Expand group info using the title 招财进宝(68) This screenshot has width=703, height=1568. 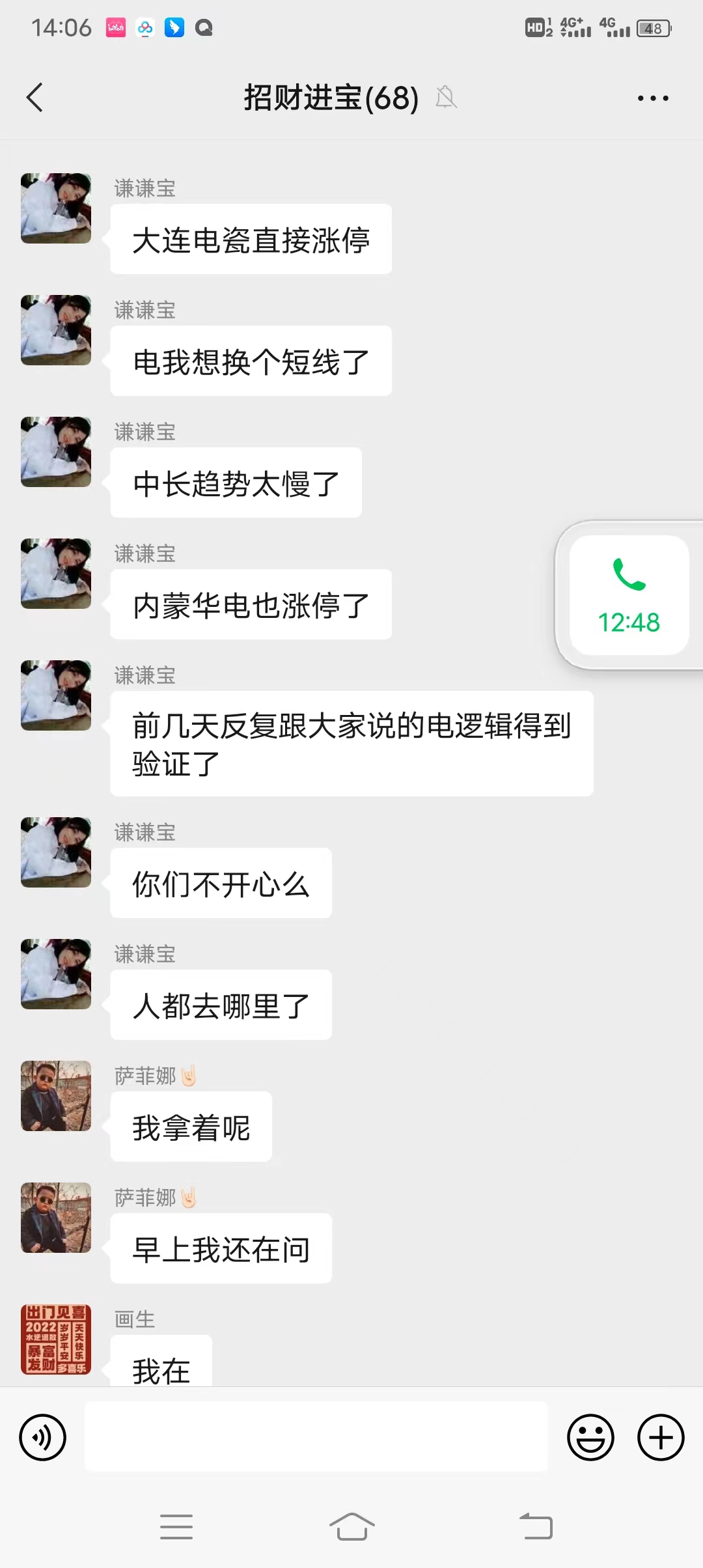pos(329,98)
